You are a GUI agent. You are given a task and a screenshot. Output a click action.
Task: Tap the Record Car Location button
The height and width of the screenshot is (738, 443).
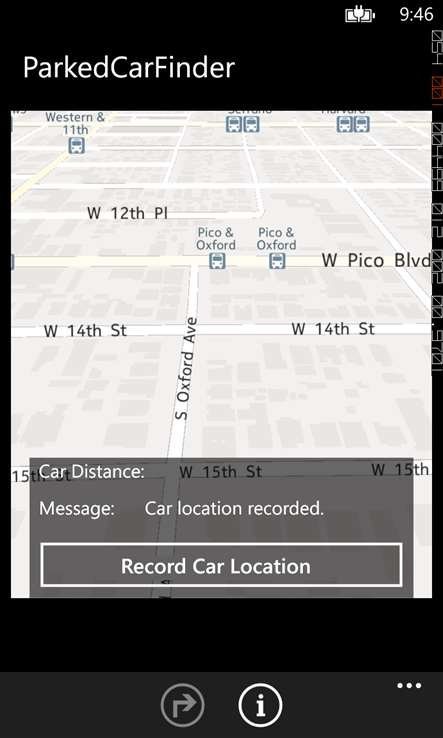221,565
